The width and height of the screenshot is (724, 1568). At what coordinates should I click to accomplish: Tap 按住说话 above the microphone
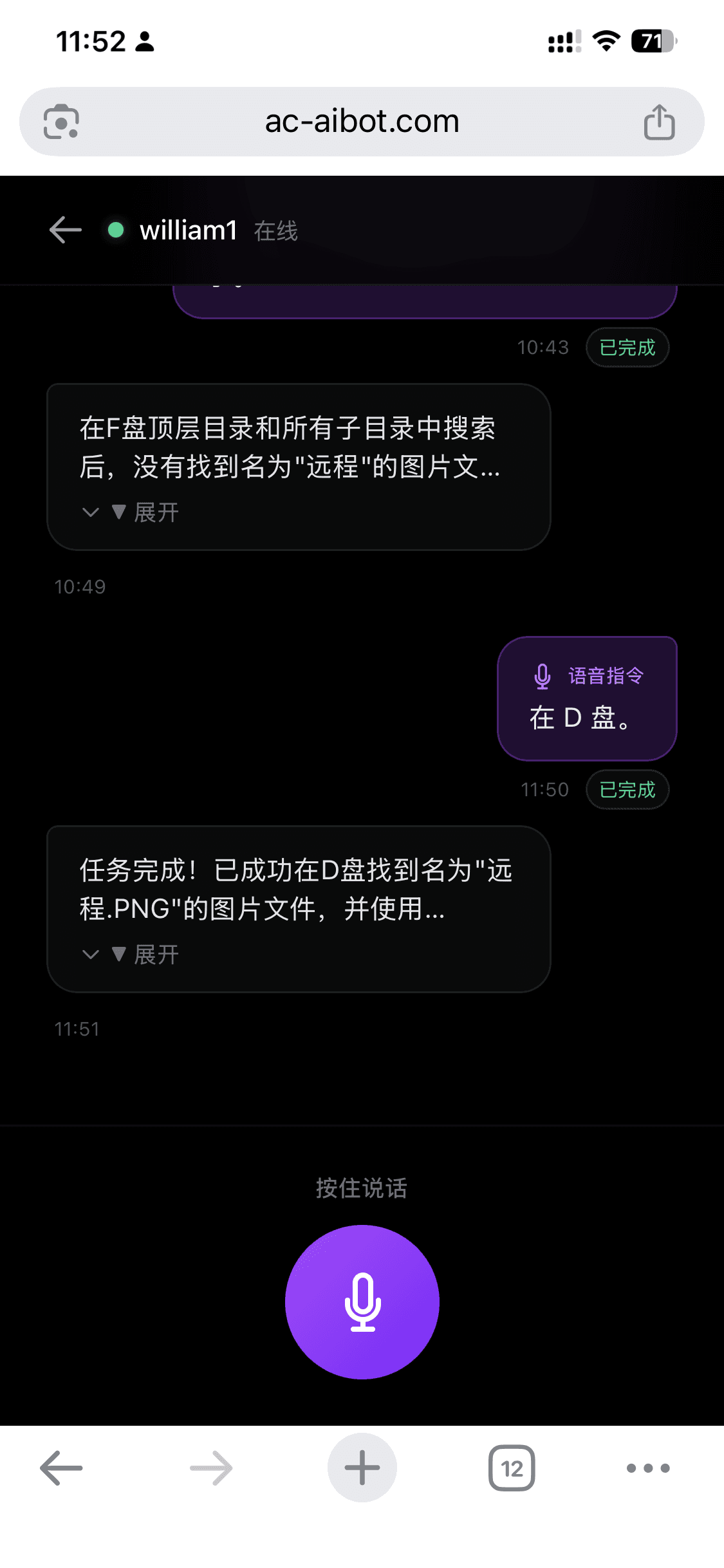coord(362,1188)
